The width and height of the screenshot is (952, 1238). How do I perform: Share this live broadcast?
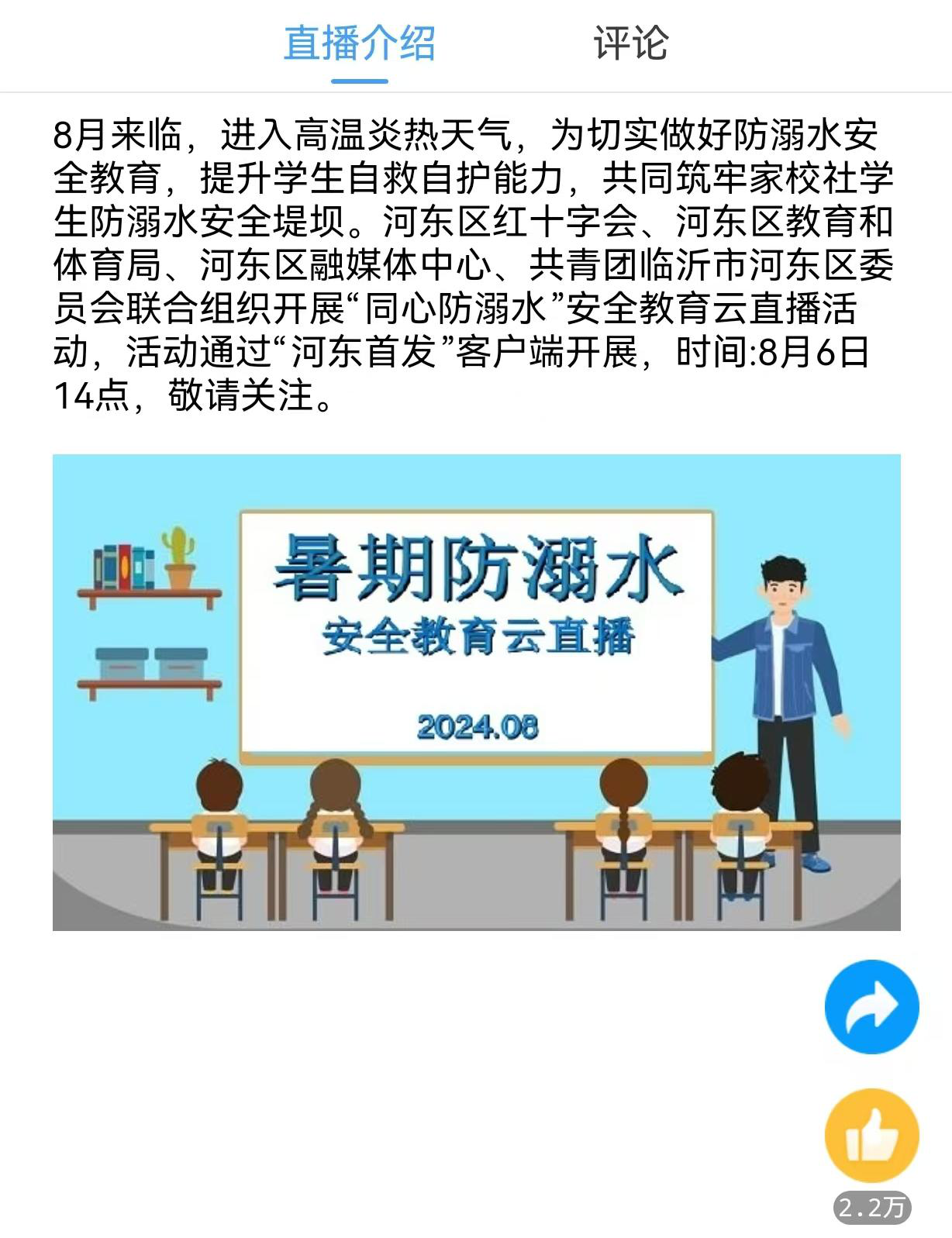coord(871,1006)
